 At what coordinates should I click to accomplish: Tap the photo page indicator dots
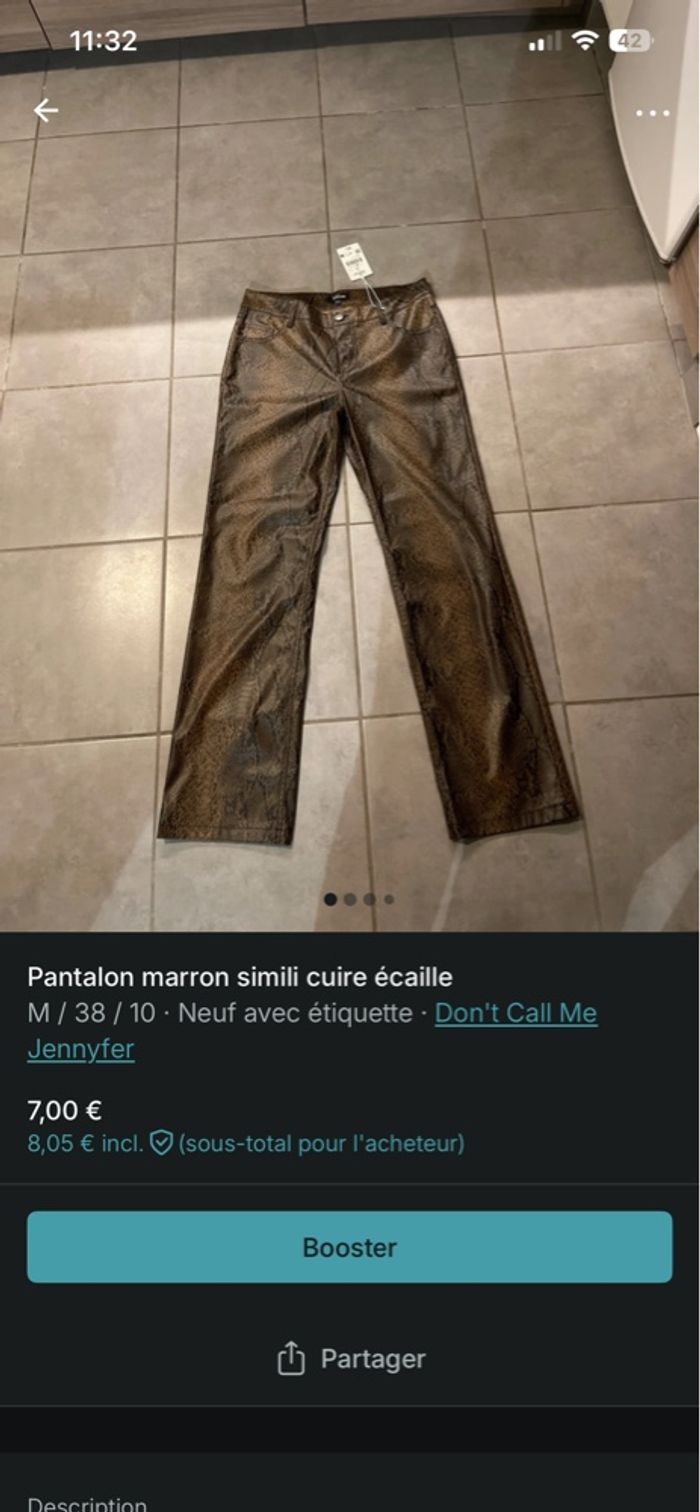click(x=359, y=899)
